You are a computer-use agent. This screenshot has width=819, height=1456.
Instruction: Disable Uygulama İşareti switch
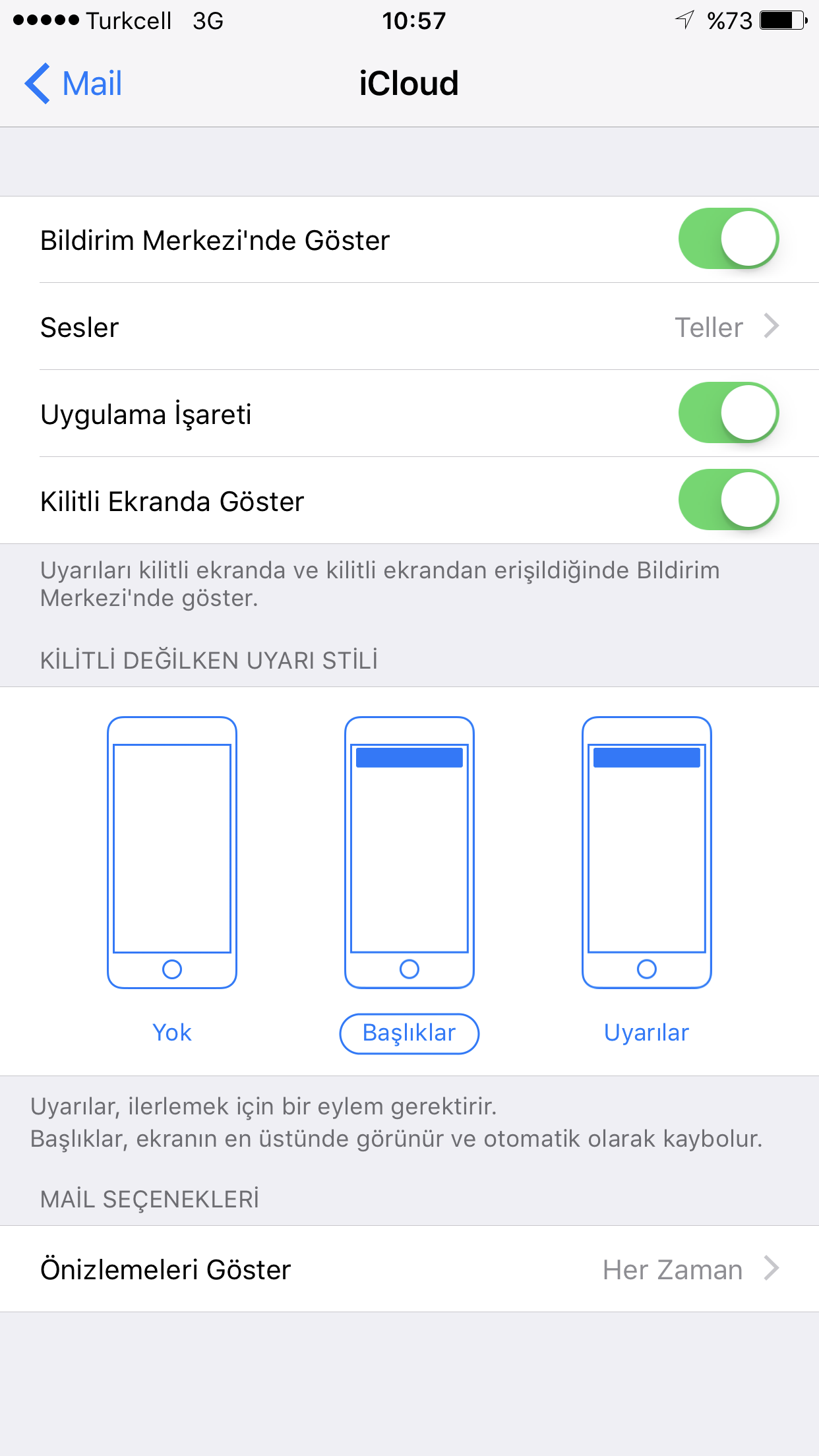click(728, 413)
